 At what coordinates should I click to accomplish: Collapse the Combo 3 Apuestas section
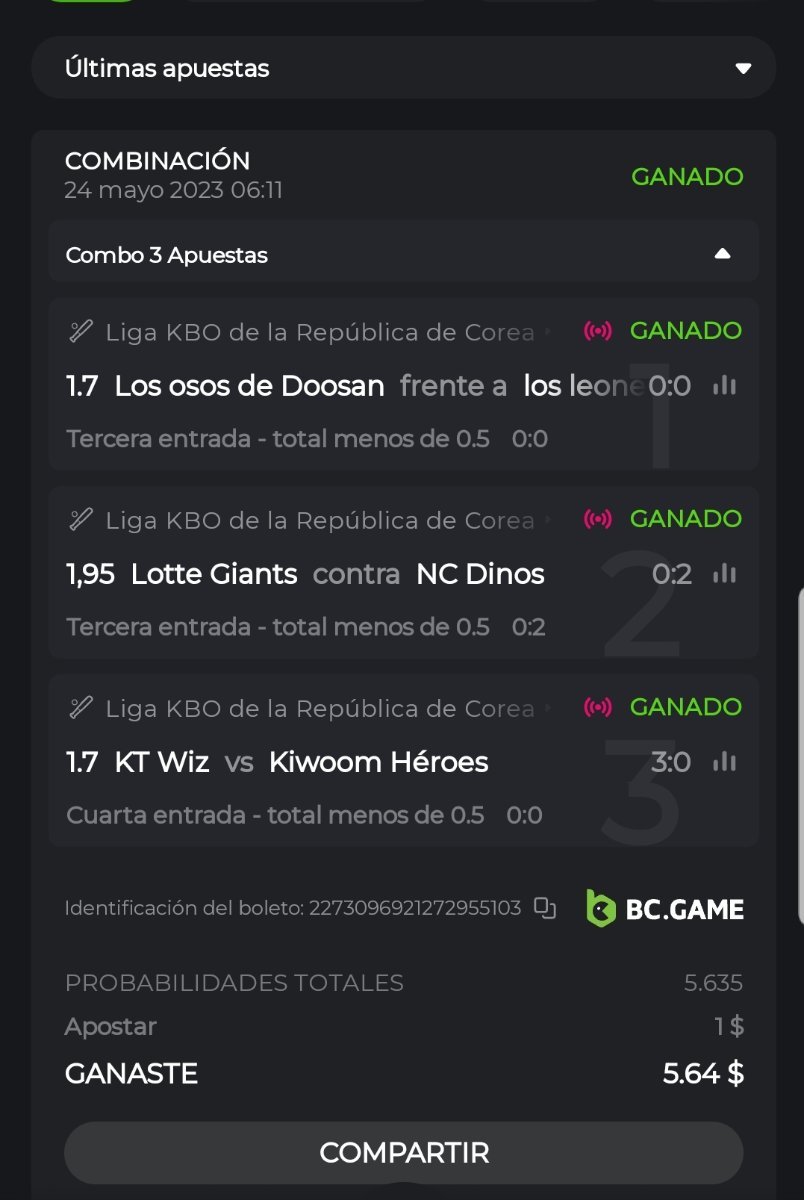pos(722,254)
